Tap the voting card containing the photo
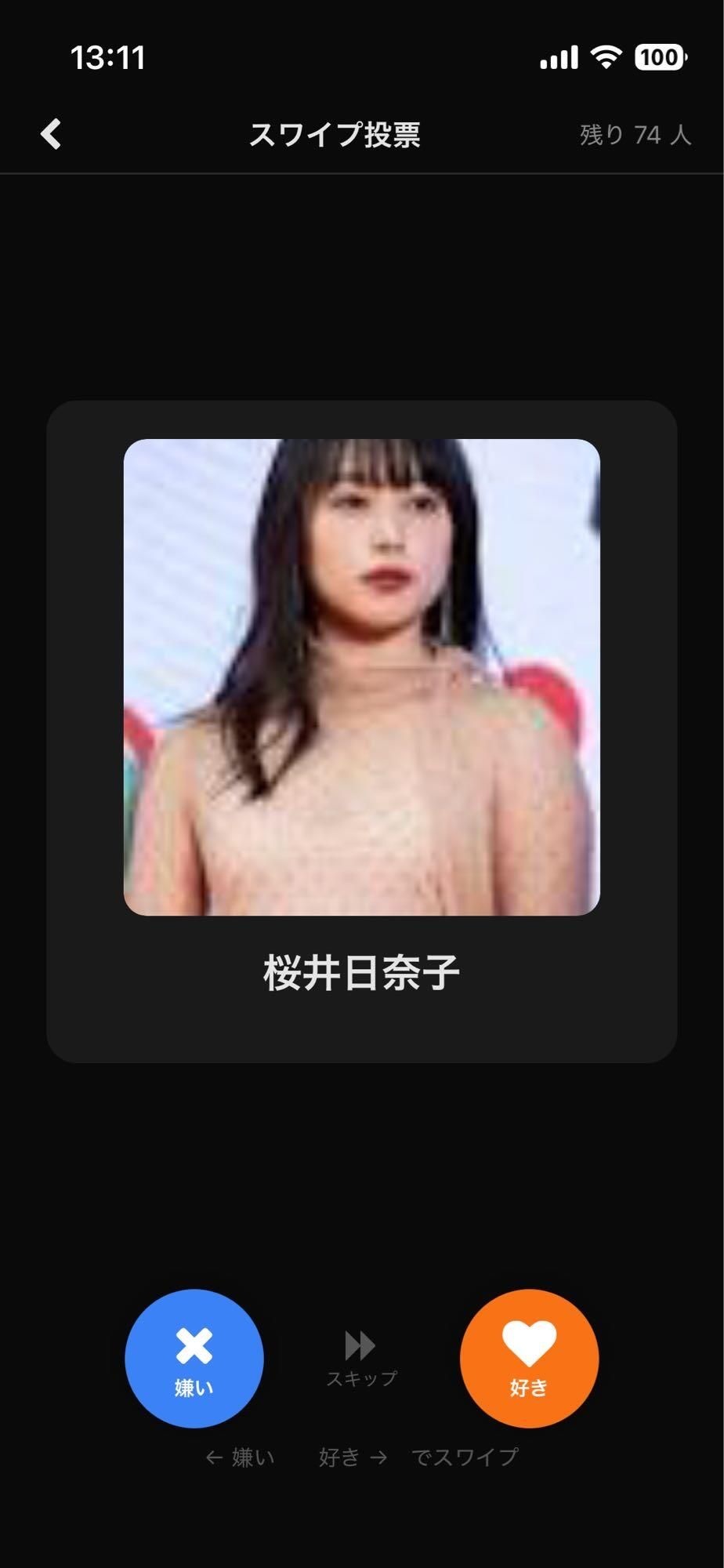The image size is (724, 1568). [x=361, y=733]
